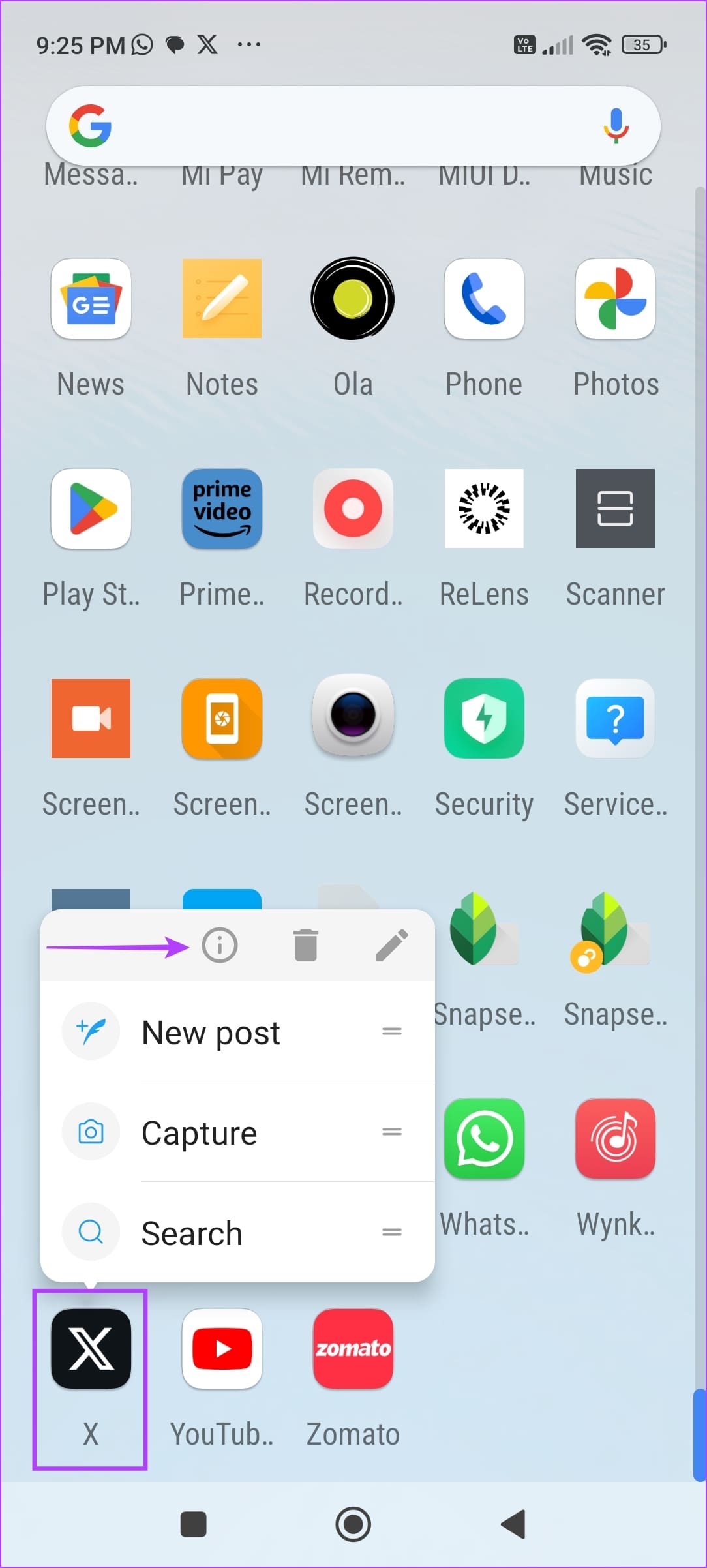The width and height of the screenshot is (707, 1568).
Task: Tap the Google search bar
Action: point(352,125)
